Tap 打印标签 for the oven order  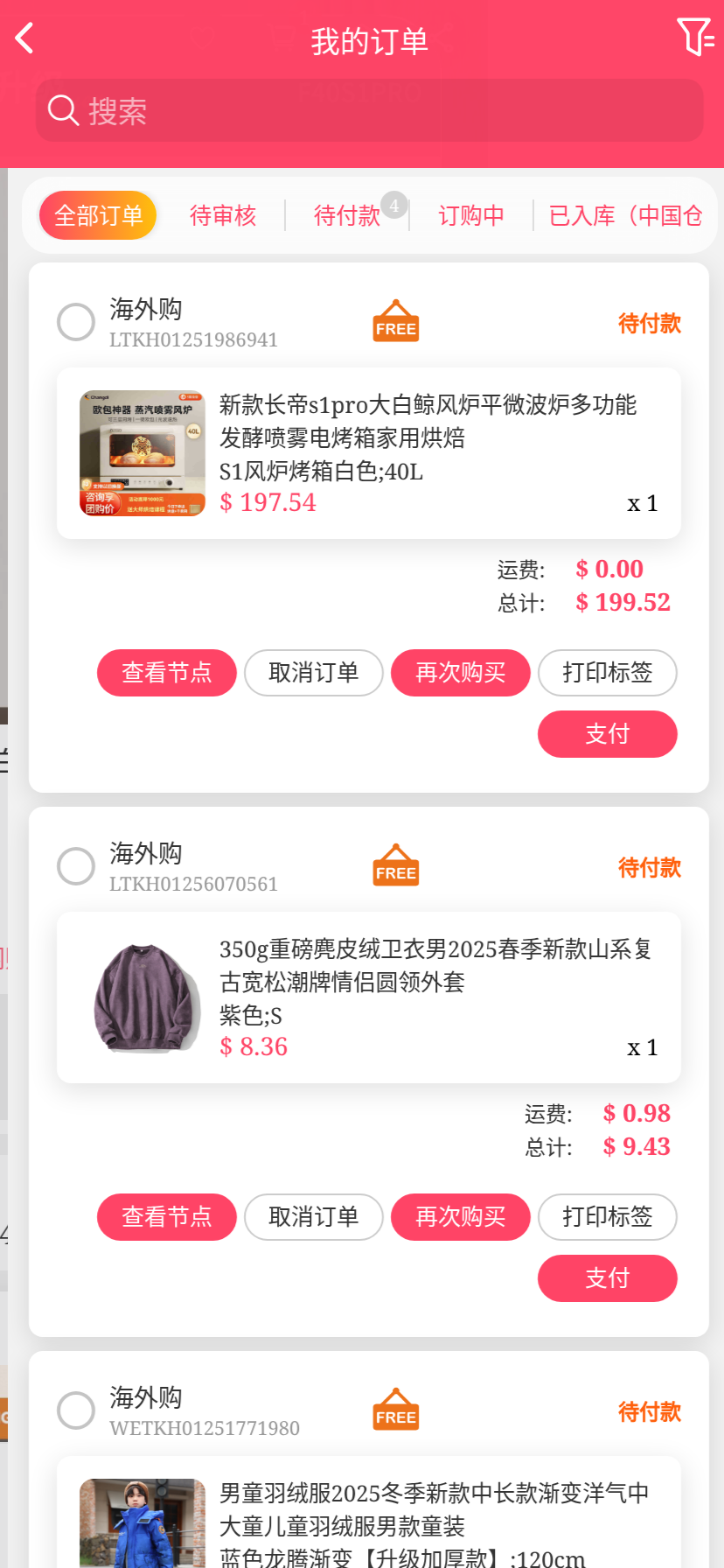tap(608, 673)
